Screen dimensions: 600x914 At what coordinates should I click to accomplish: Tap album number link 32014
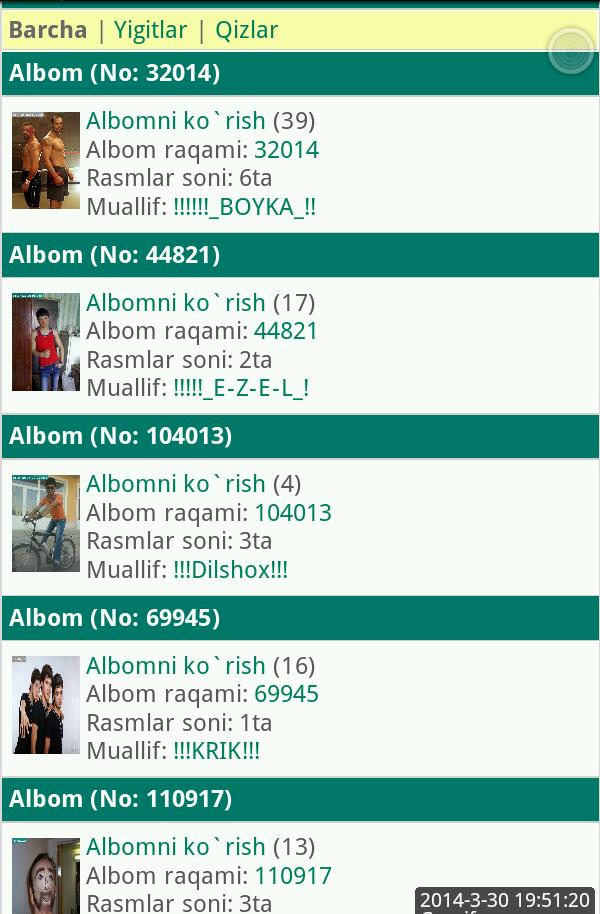[x=286, y=150]
